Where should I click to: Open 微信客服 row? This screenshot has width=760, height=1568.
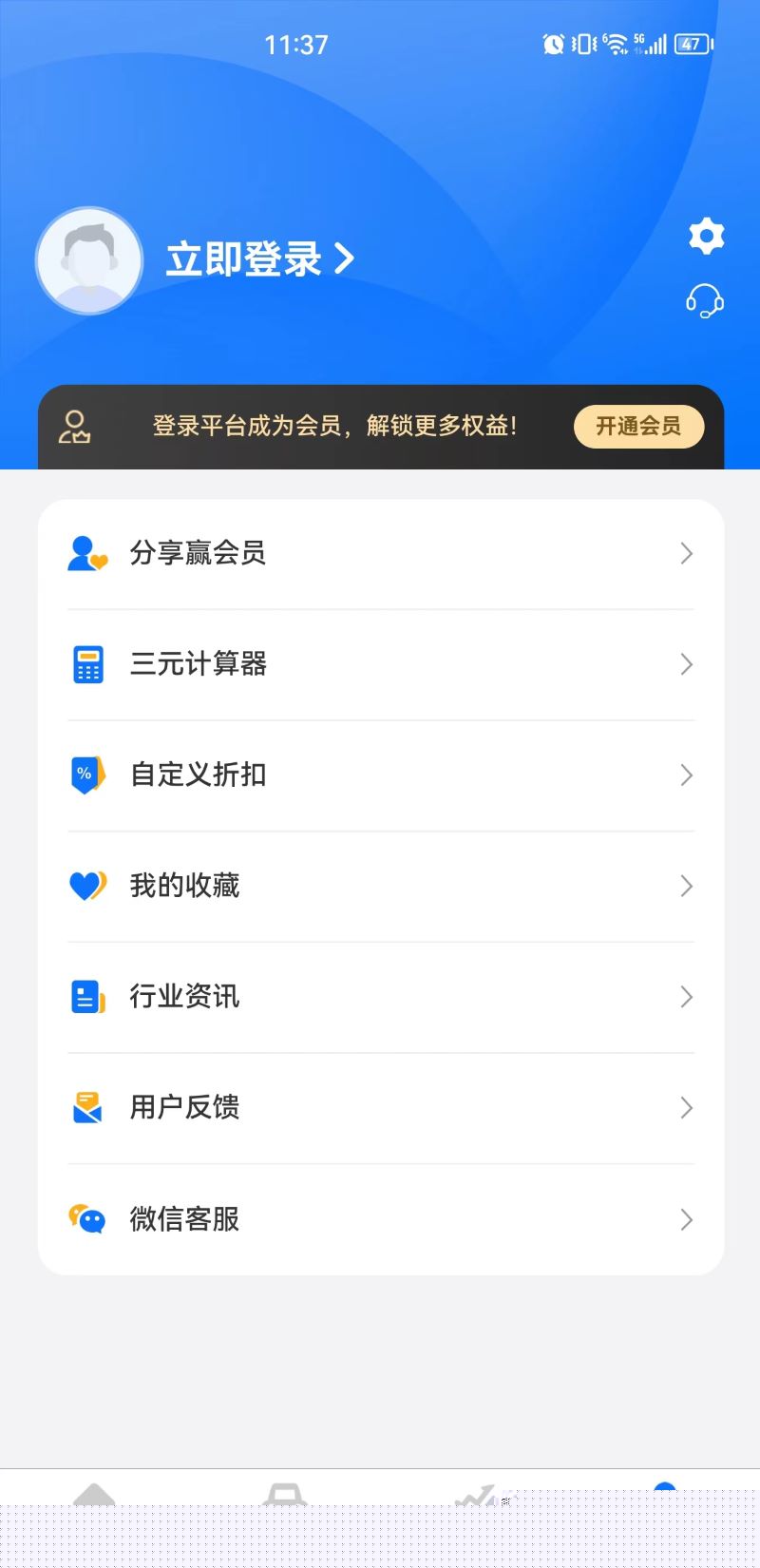[x=380, y=1219]
